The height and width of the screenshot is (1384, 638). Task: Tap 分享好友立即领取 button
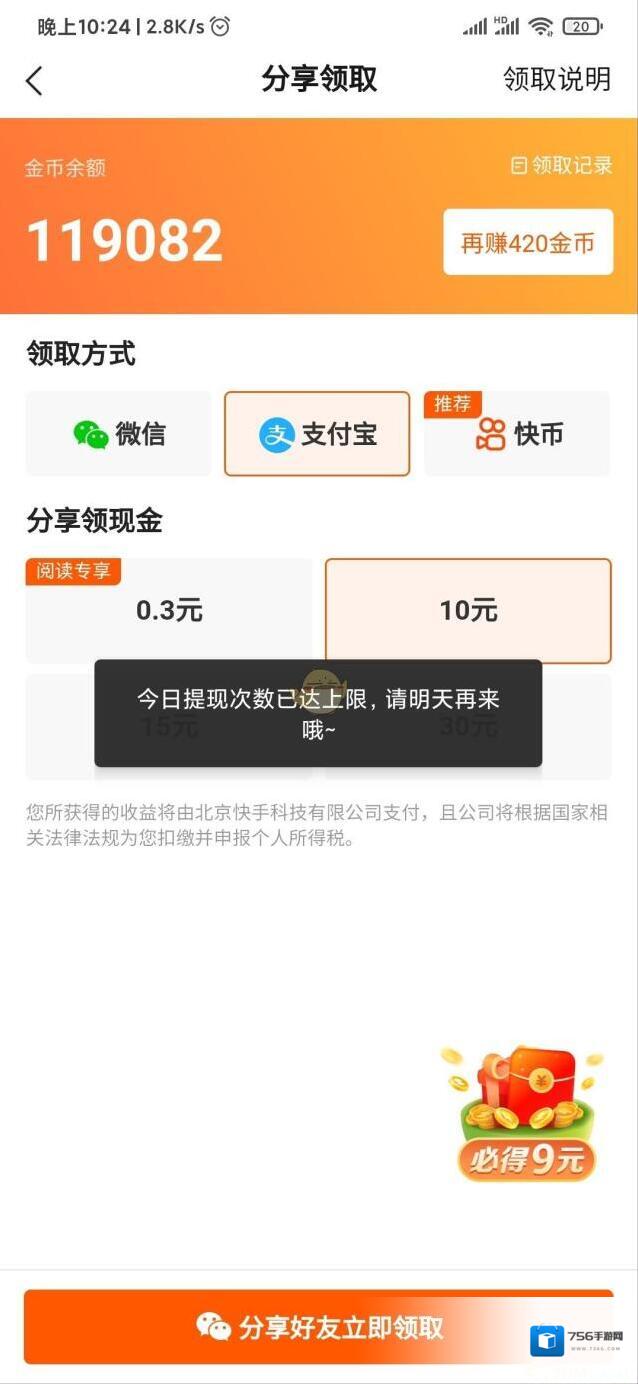tap(319, 1327)
